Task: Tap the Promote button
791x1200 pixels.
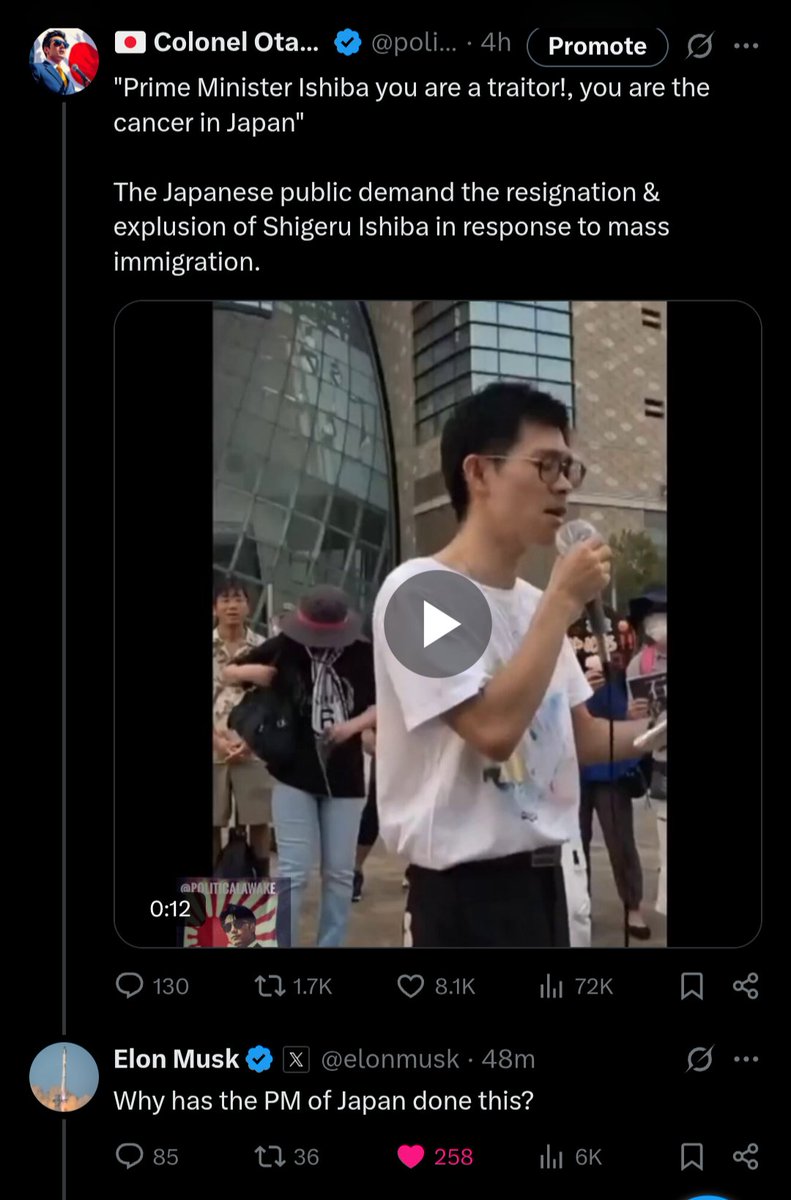Action: [x=597, y=46]
